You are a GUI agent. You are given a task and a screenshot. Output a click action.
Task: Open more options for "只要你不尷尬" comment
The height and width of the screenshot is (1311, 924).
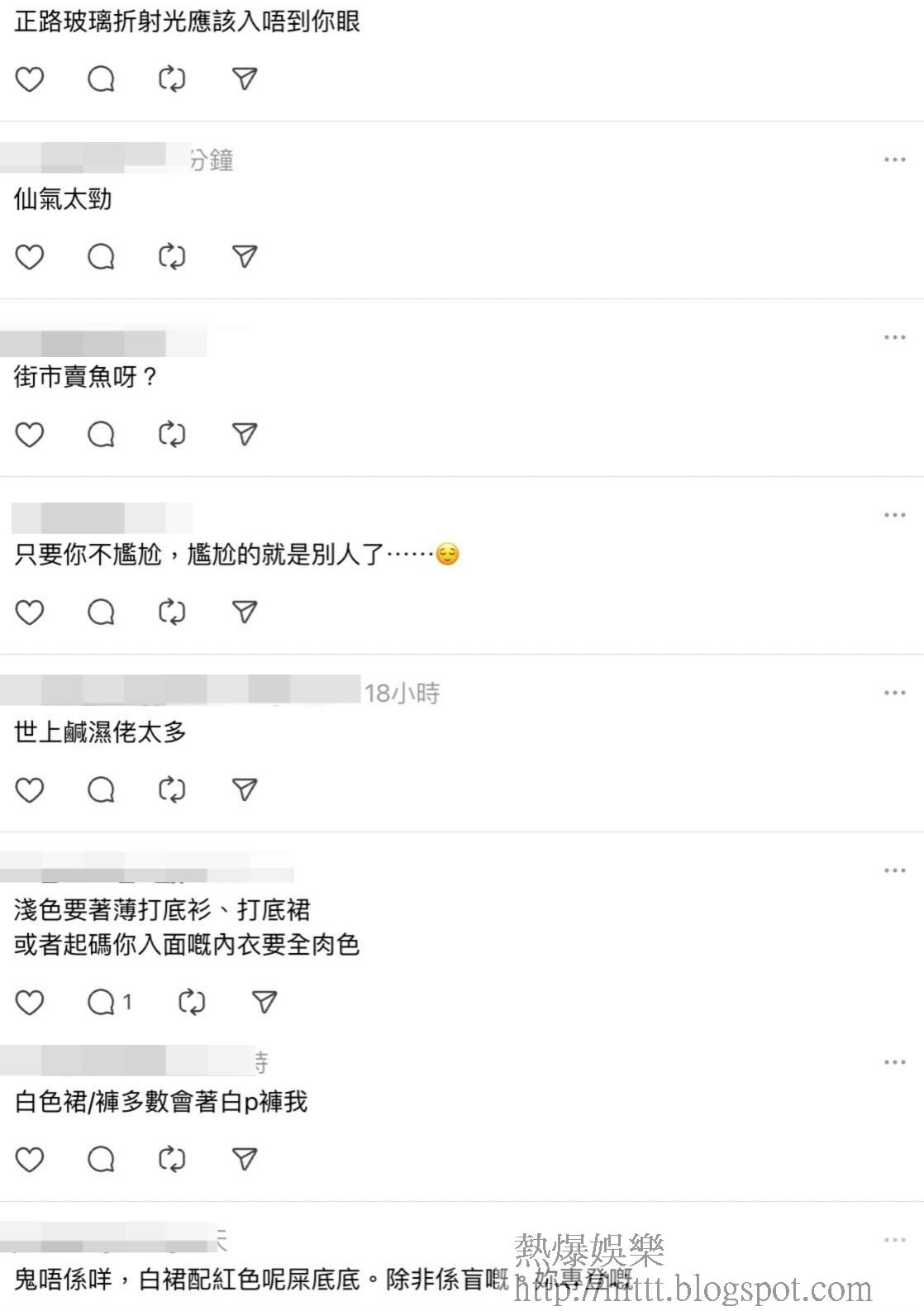[894, 515]
